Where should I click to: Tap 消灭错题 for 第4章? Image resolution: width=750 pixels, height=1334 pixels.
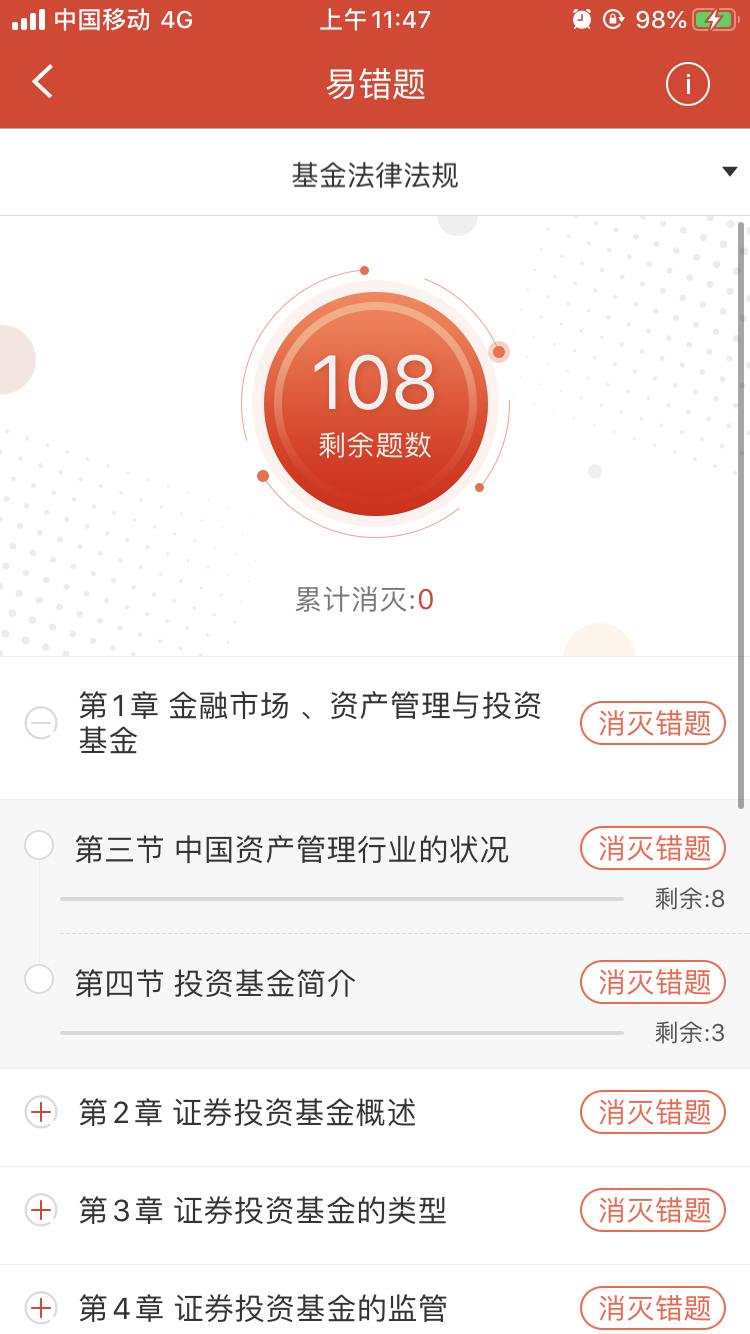(x=652, y=1307)
